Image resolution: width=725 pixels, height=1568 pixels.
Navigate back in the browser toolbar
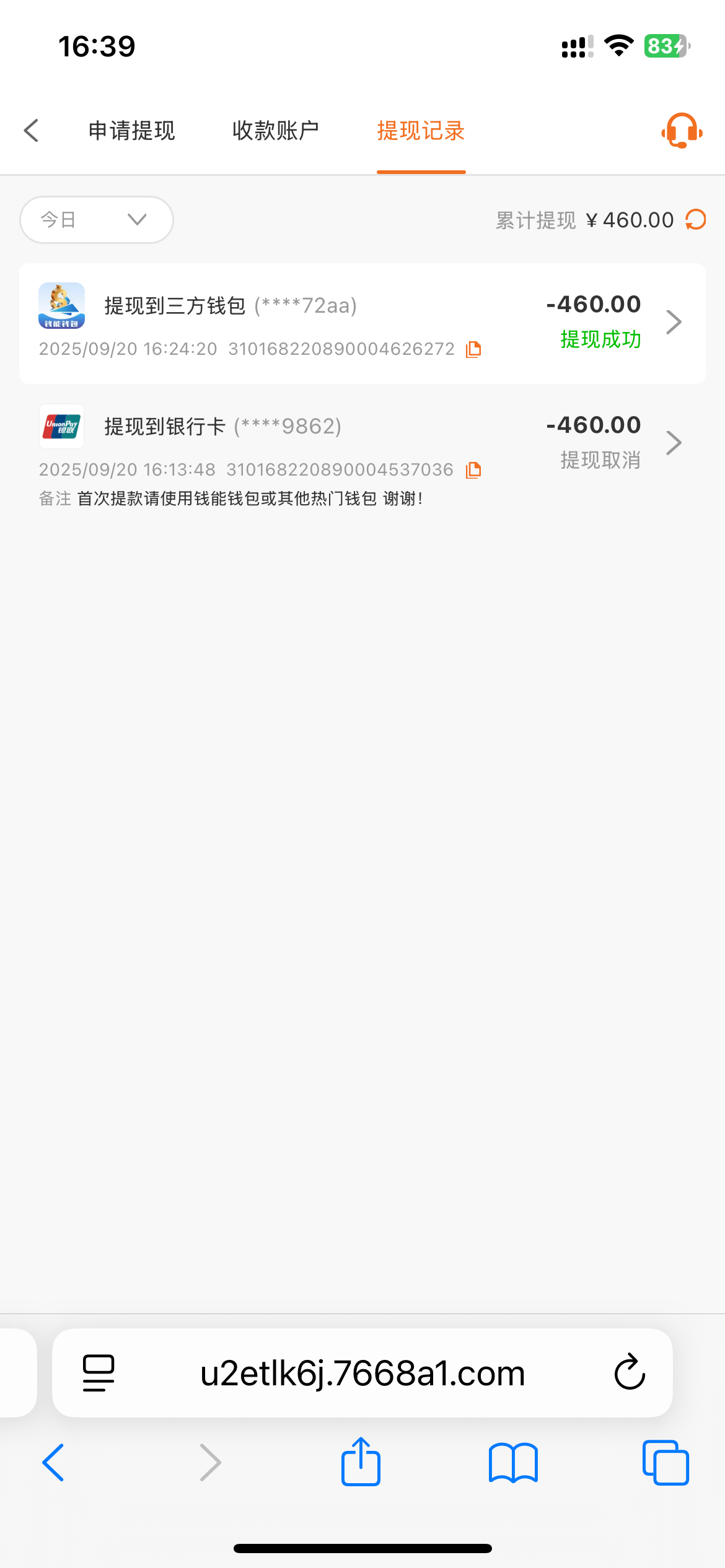[x=53, y=1463]
